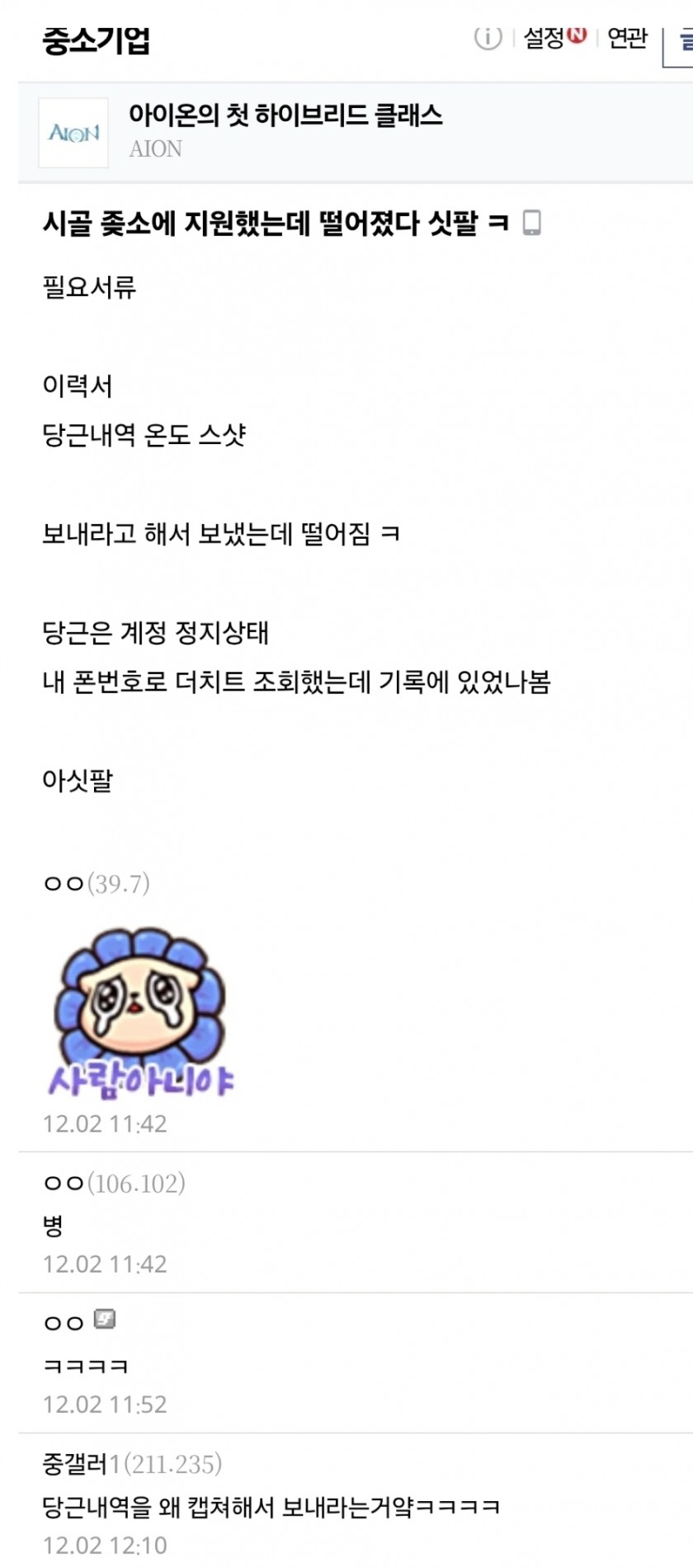Image resolution: width=693 pixels, height=1568 pixels.
Task: Open the 중소기업 gallery title
Action: (96, 40)
